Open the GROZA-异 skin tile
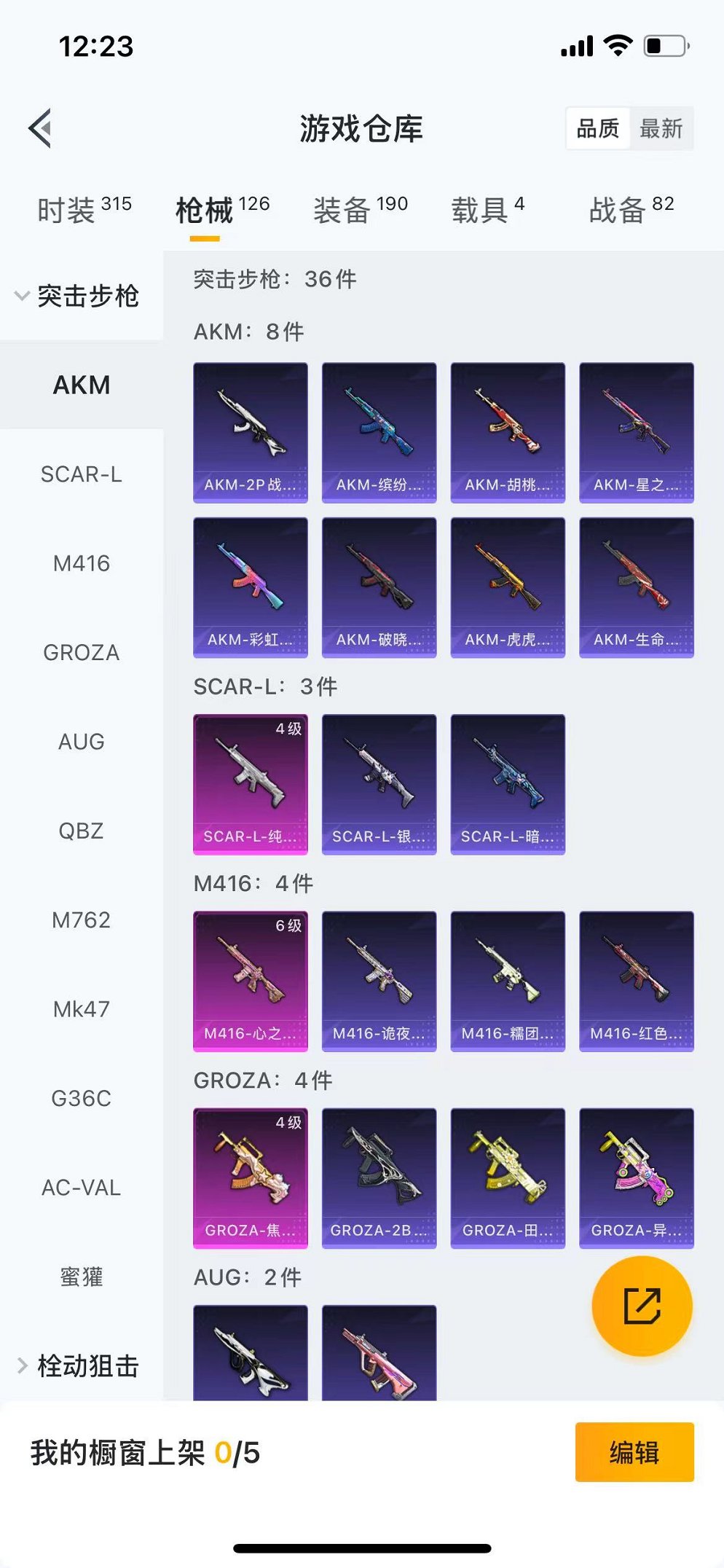The height and width of the screenshot is (1568, 724). click(x=636, y=1177)
